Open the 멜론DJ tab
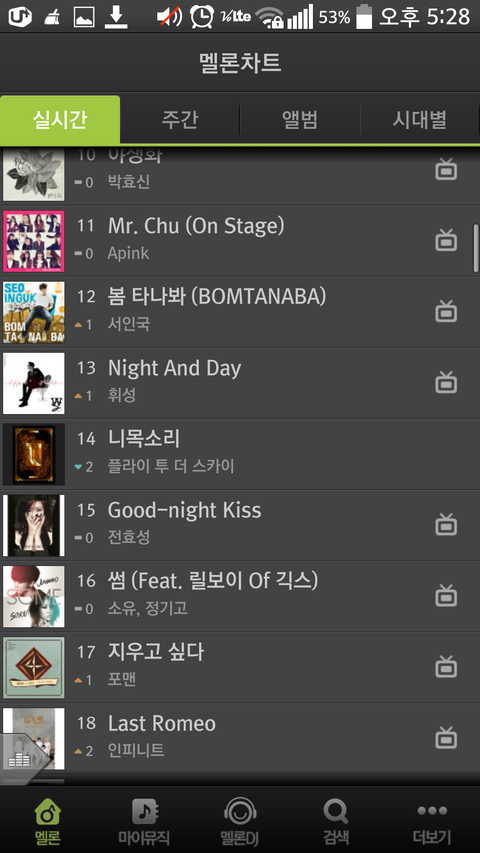 [x=240, y=821]
